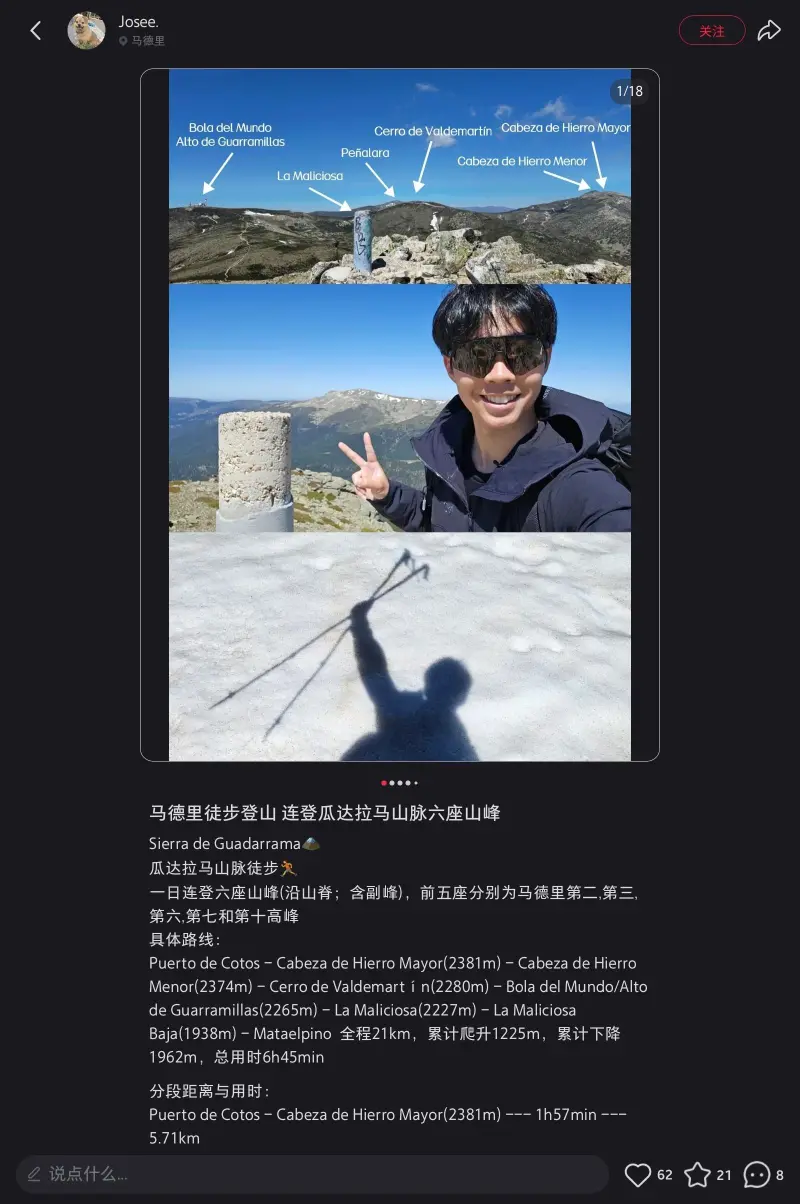The width and height of the screenshot is (800, 1204).
Task: Save the post with the star icon
Action: 697,1175
